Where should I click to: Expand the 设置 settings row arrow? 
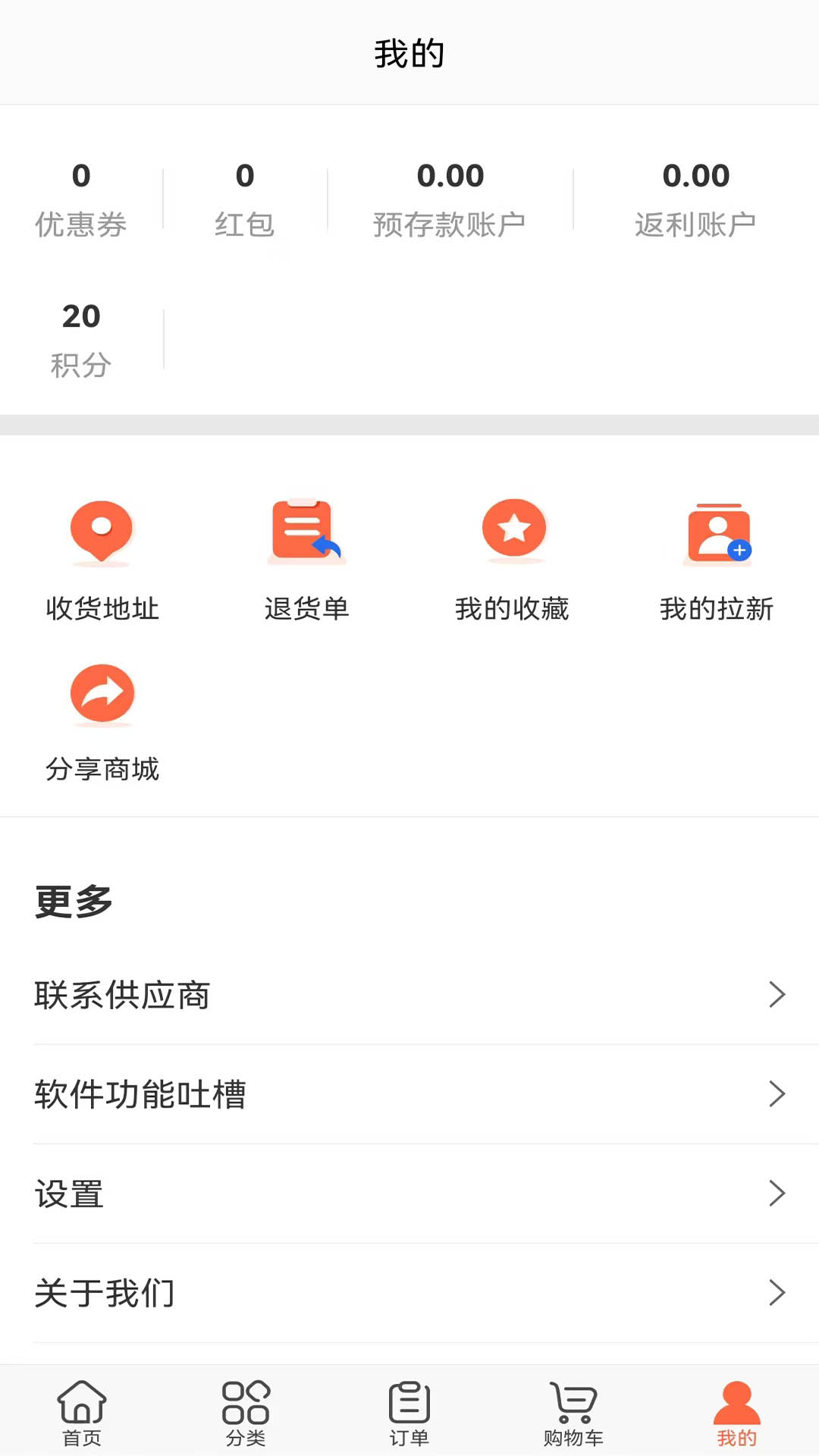(777, 1194)
